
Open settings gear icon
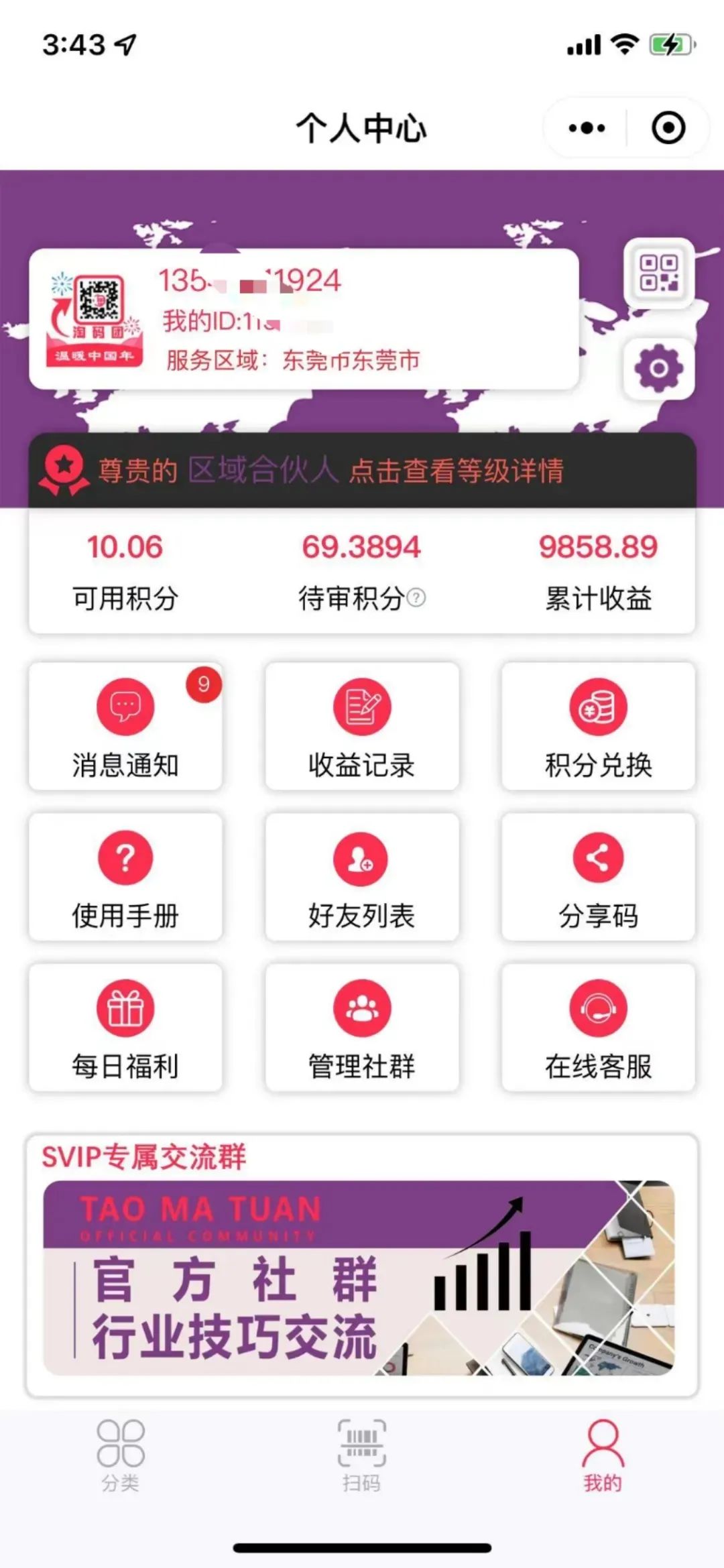coord(658,369)
